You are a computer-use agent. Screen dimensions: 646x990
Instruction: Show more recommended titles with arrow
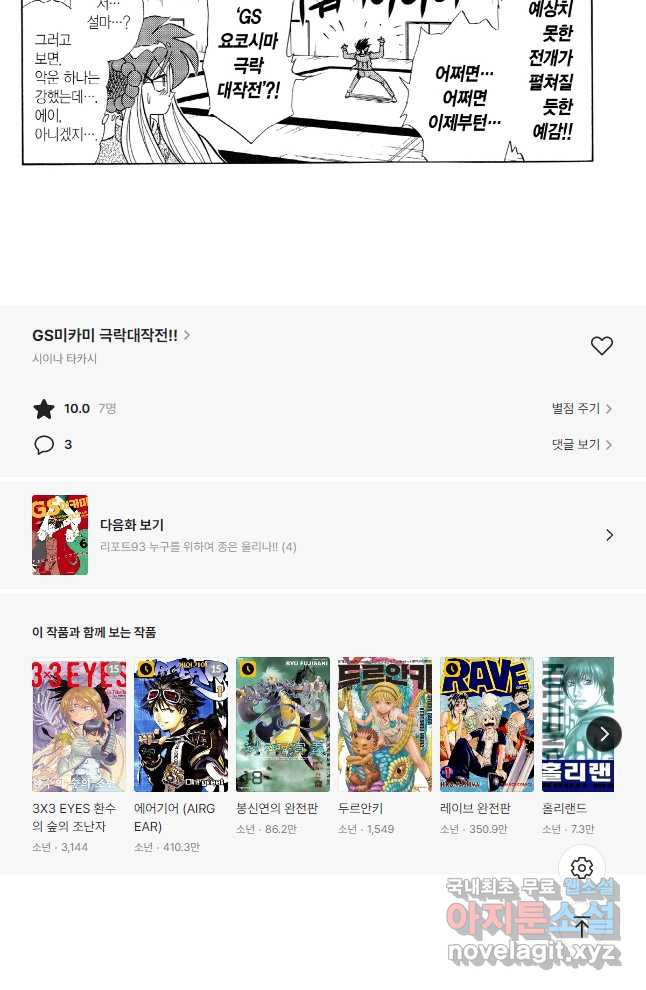point(603,734)
